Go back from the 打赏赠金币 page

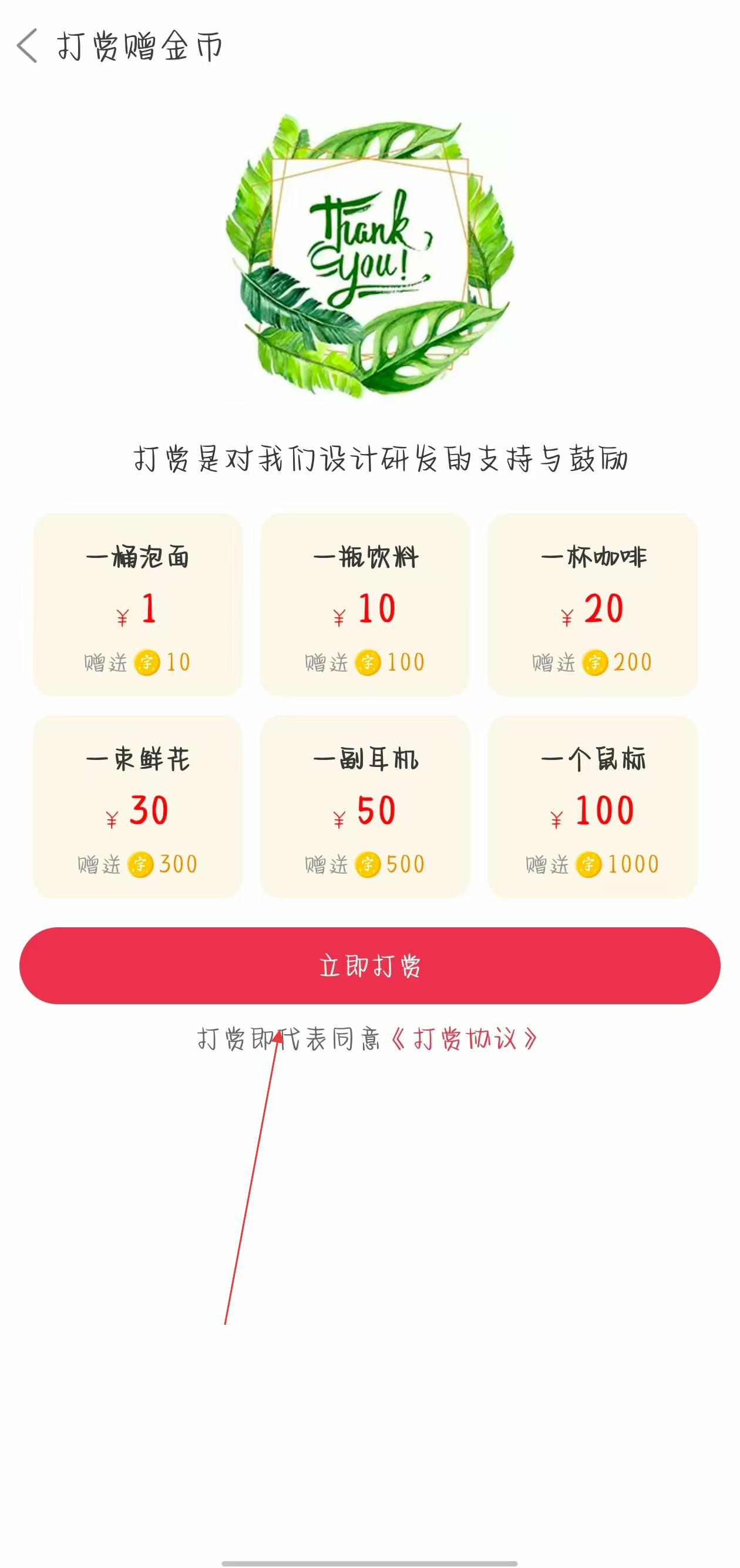pyautogui.click(x=28, y=46)
